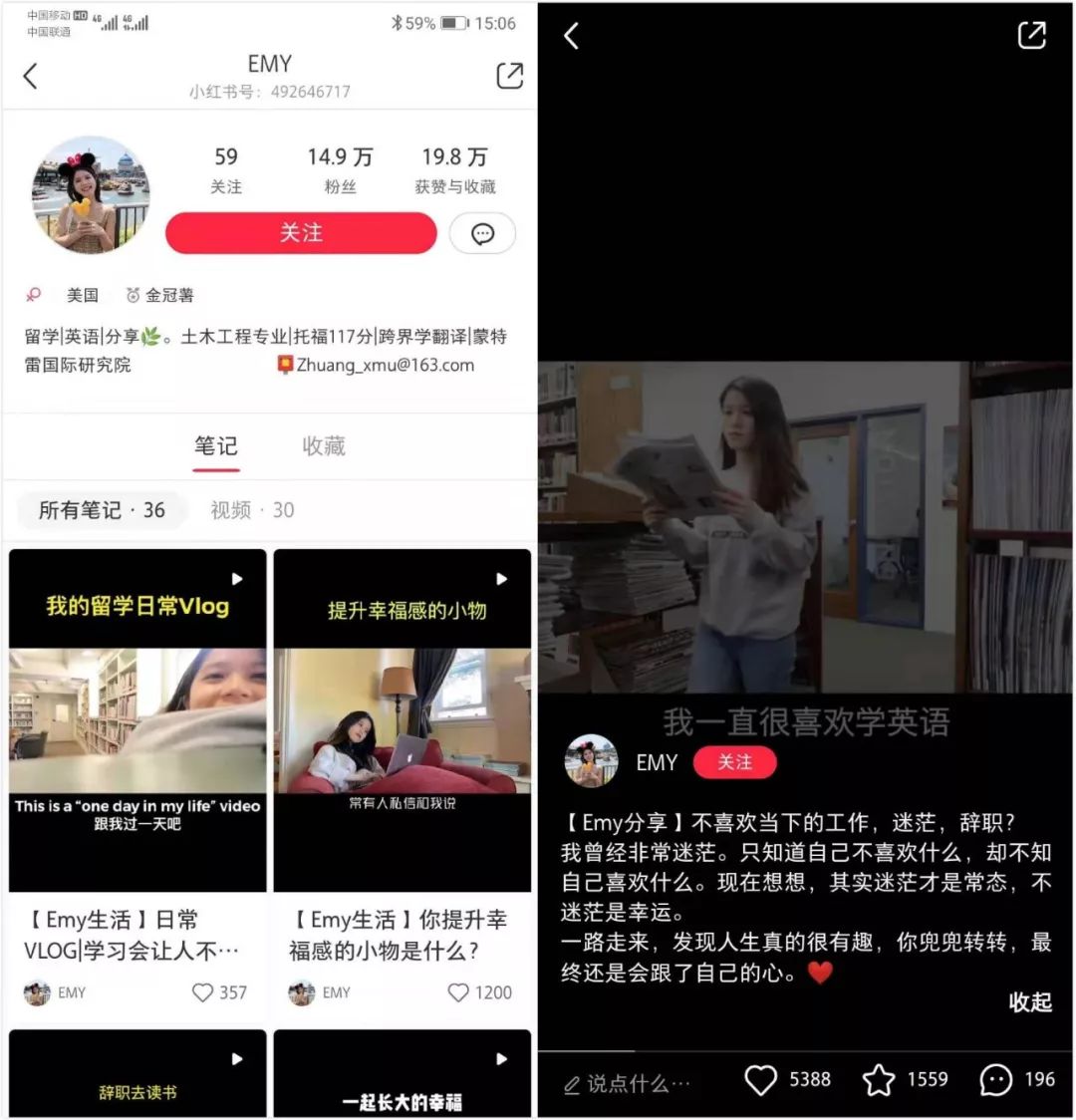This screenshot has height=1120, width=1076.
Task: Tap the 说点什么 comment field
Action: pyautogui.click(x=628, y=1083)
